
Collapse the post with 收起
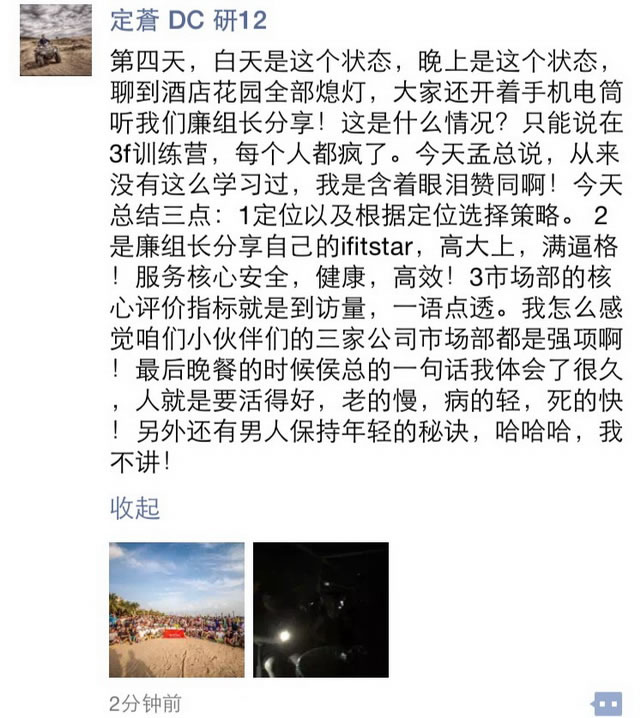pyautogui.click(x=134, y=507)
